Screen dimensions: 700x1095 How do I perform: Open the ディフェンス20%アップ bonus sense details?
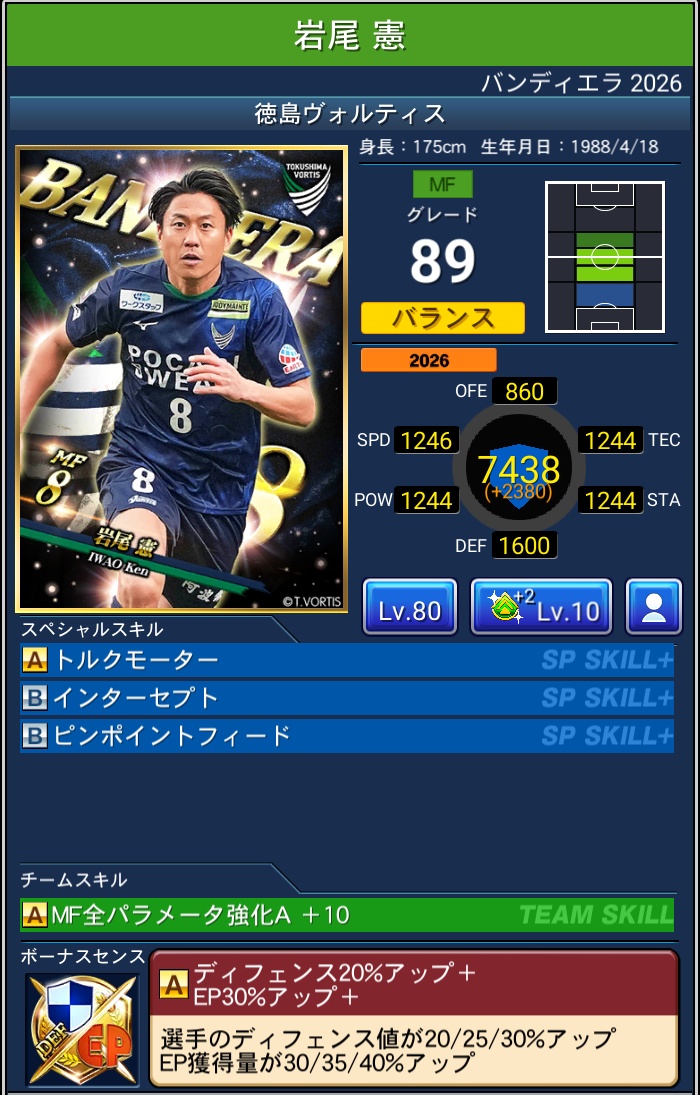413,1018
